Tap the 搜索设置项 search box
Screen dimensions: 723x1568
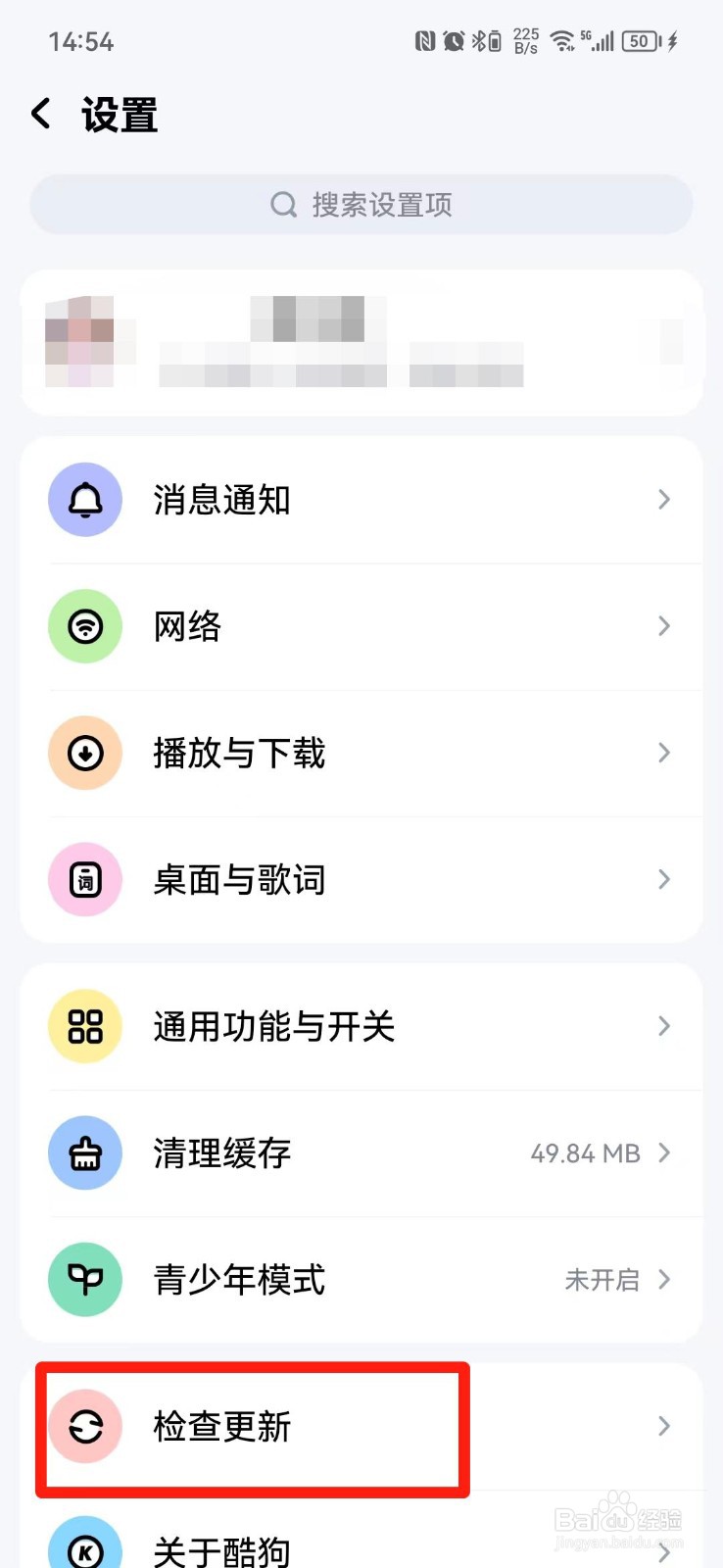[361, 205]
